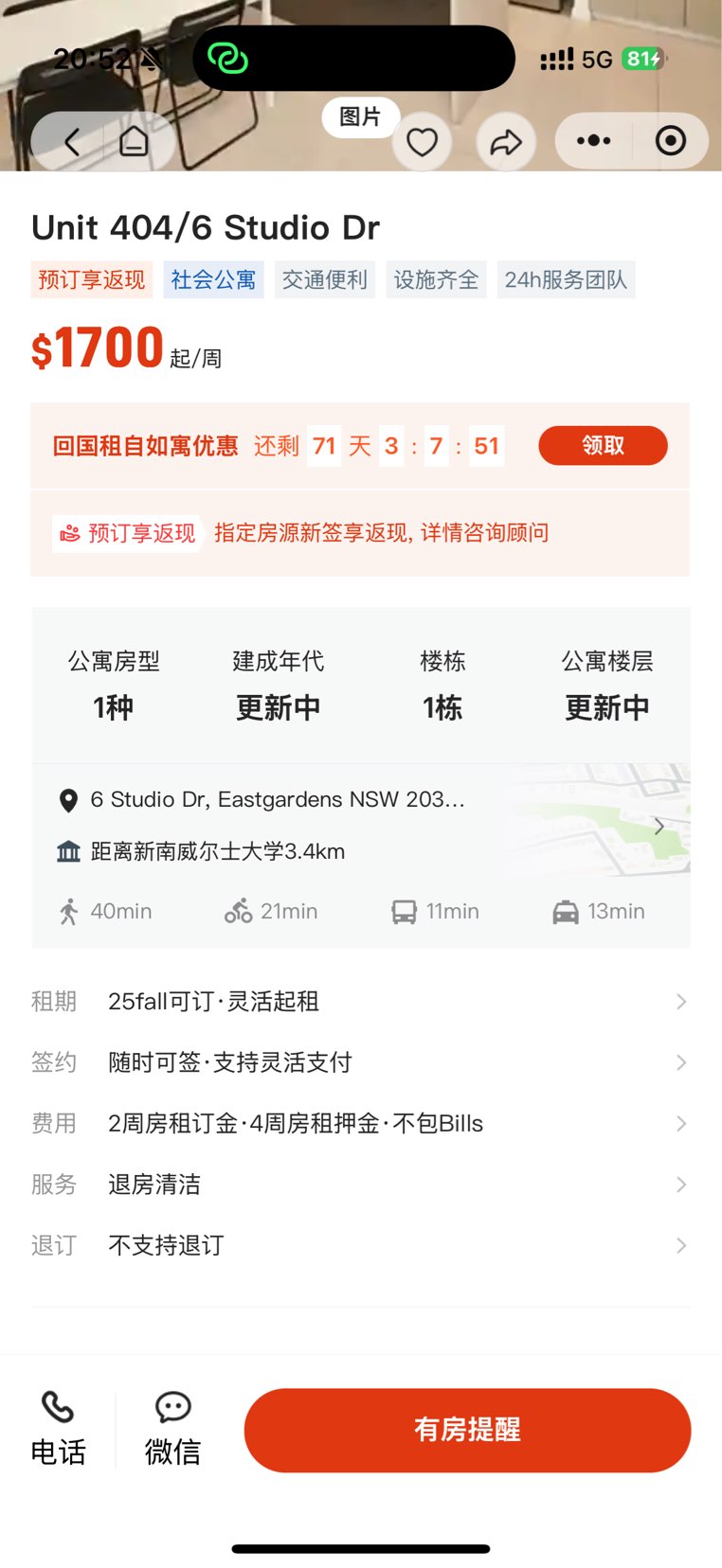This screenshot has height=1568, width=722.
Task: Favorite this apartment with the heart
Action: click(422, 143)
